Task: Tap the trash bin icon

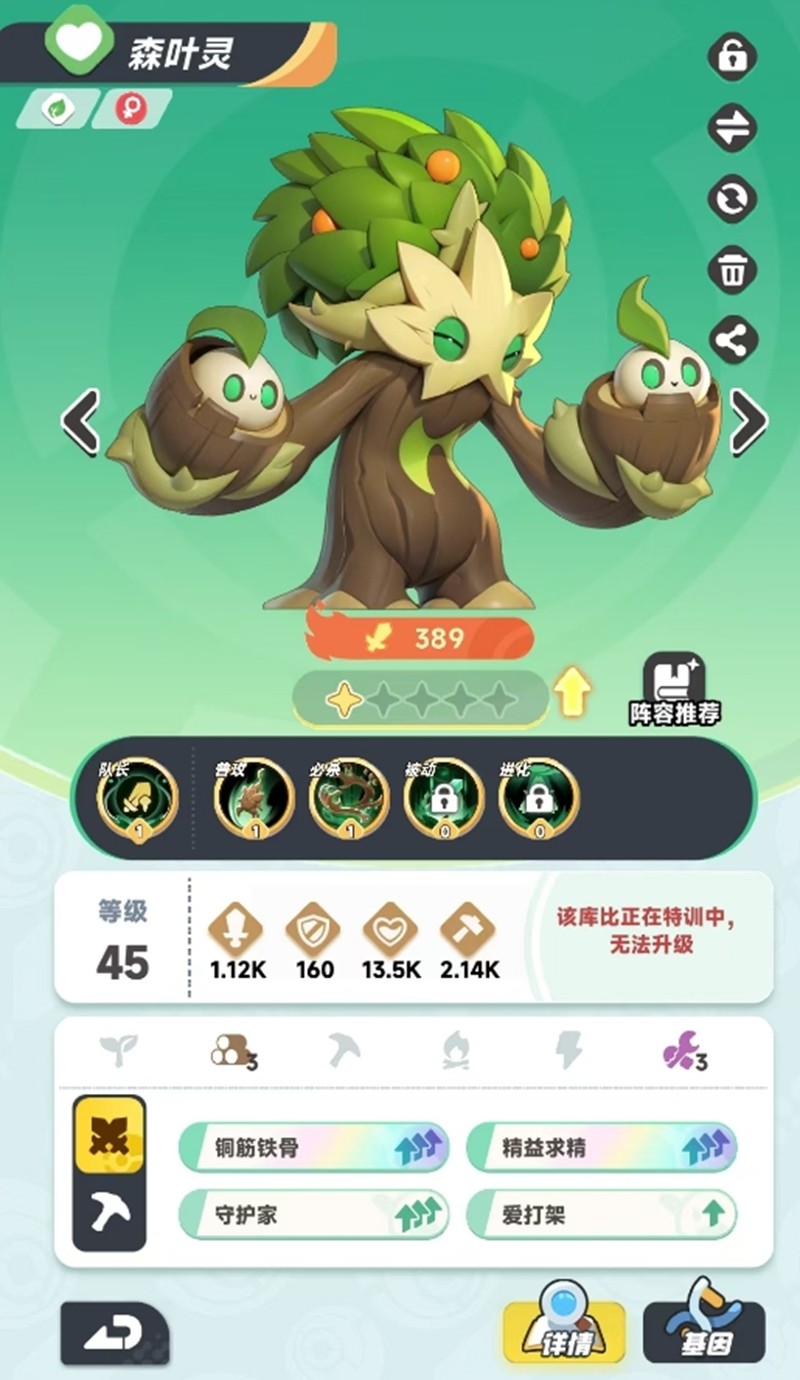Action: click(732, 270)
